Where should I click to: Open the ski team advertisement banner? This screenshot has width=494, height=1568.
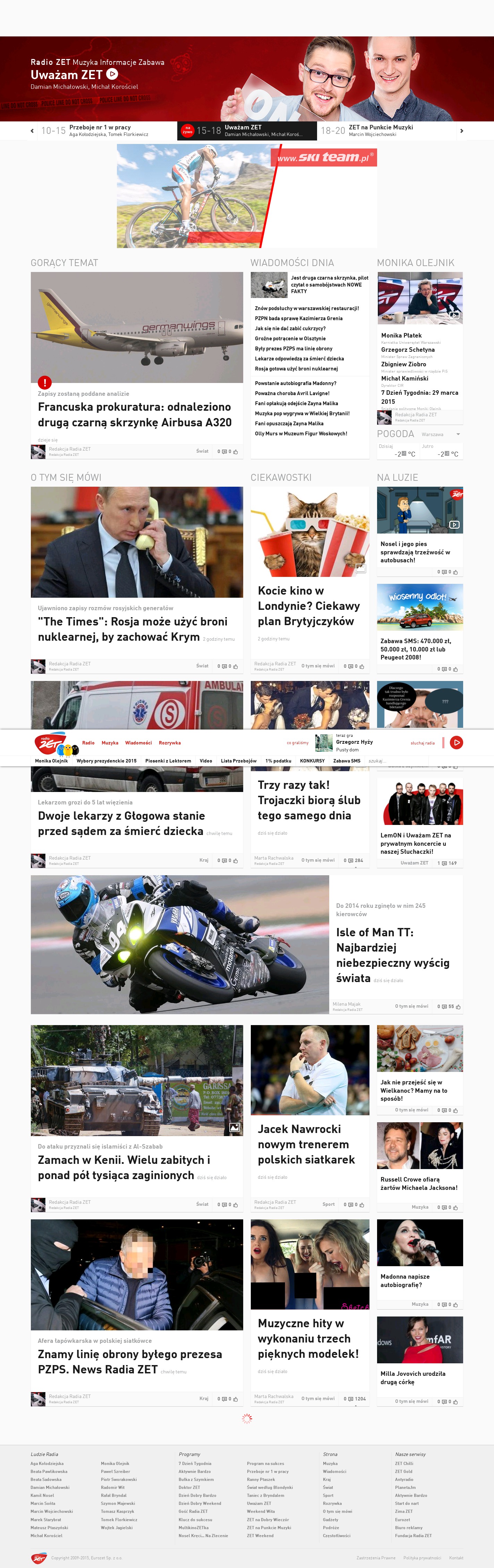tap(246, 196)
